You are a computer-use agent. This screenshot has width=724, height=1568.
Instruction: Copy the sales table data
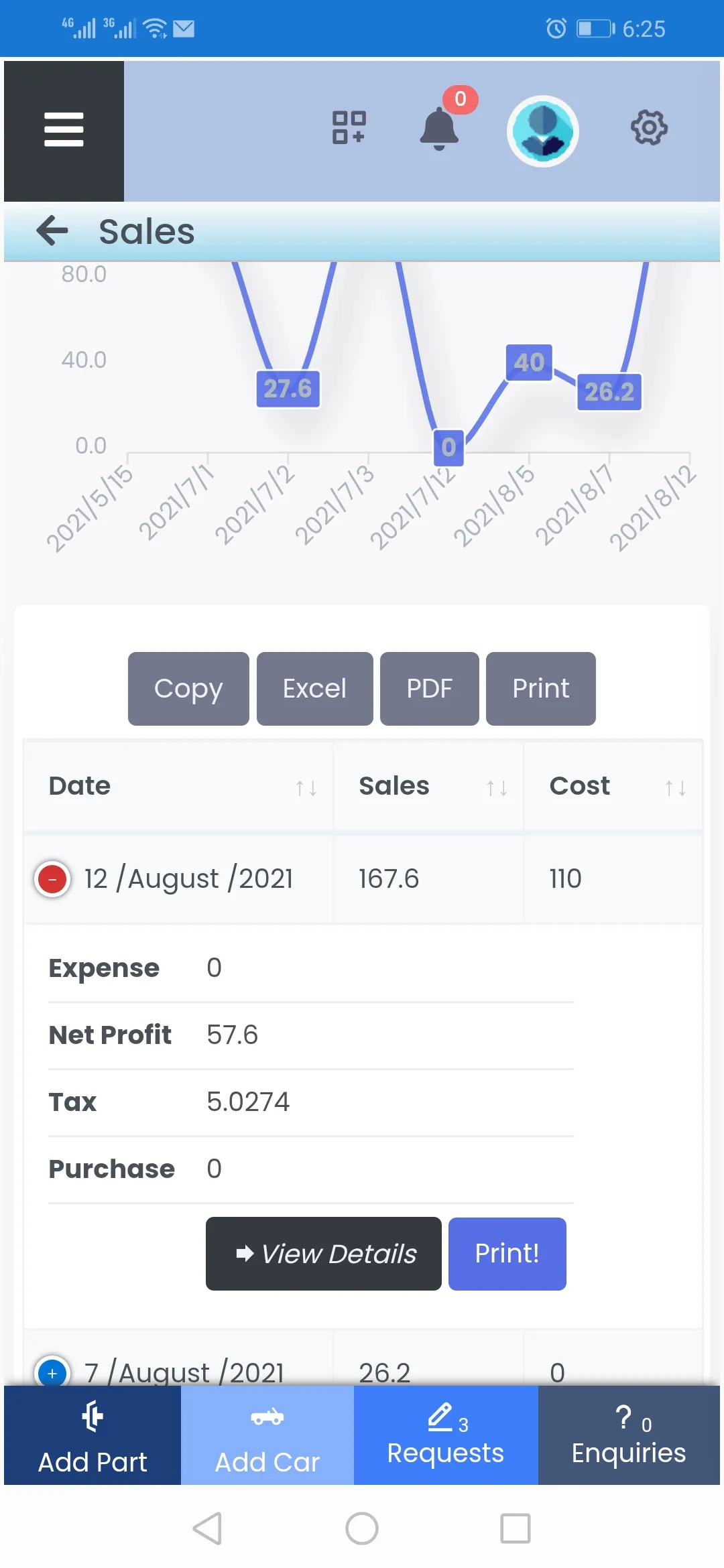pos(188,688)
